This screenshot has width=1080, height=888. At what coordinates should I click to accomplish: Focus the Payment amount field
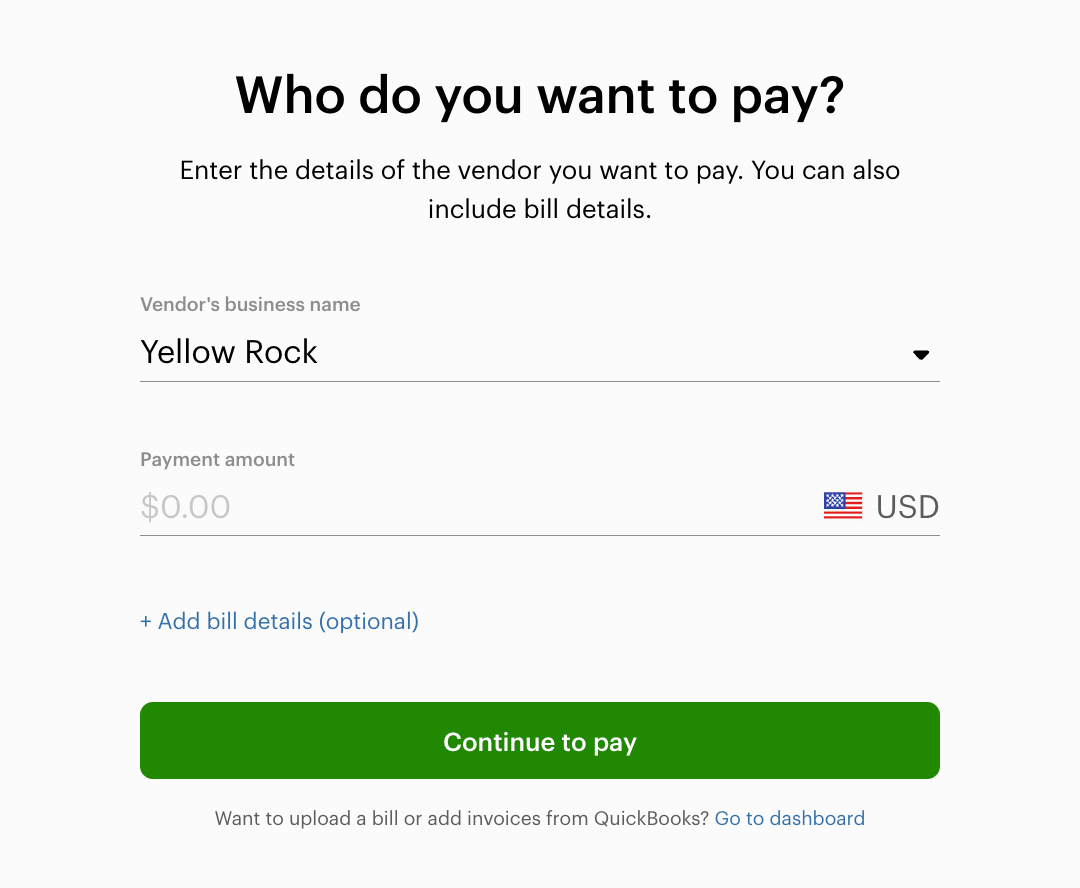click(x=470, y=507)
